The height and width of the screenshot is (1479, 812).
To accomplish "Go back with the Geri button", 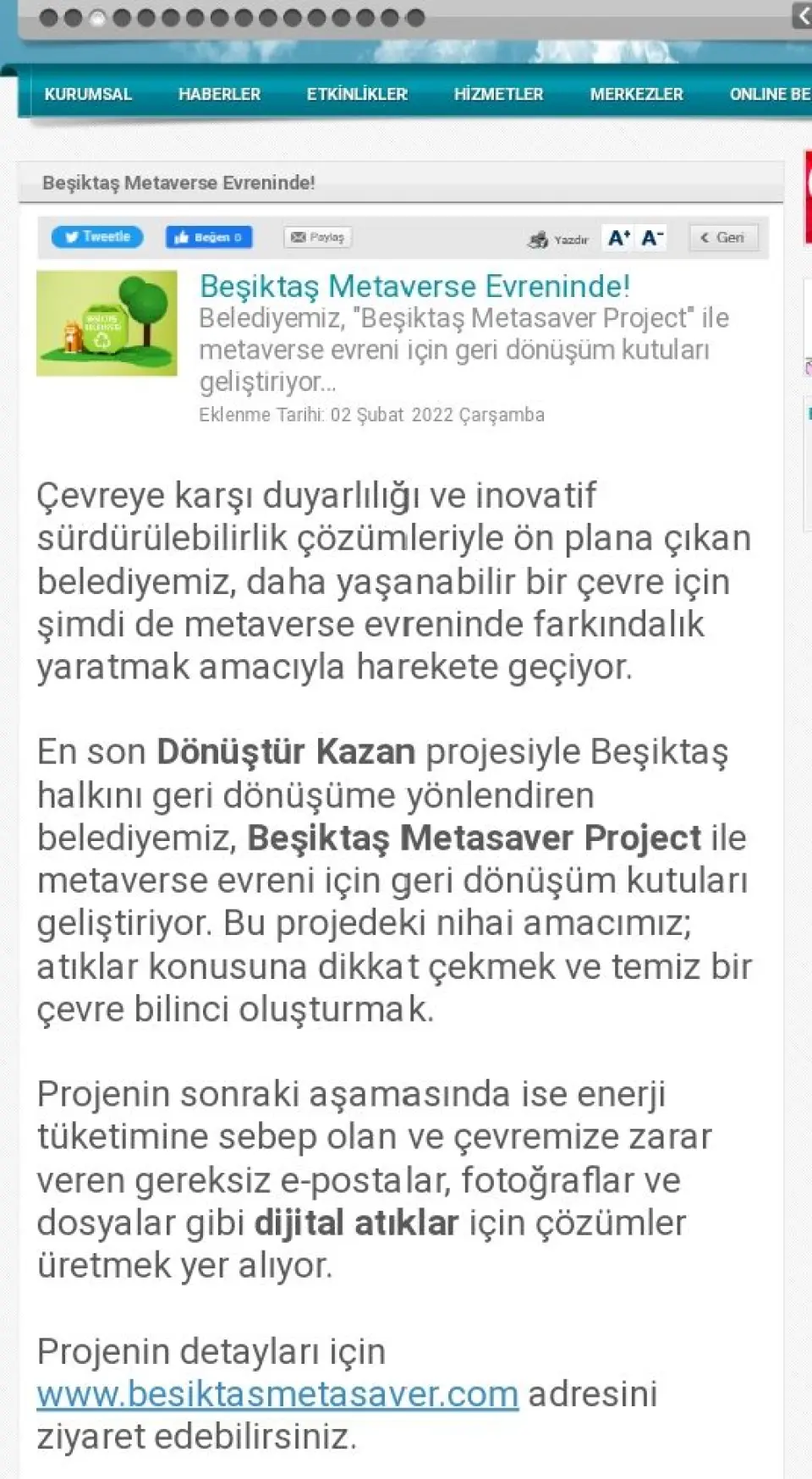I will click(x=723, y=238).
